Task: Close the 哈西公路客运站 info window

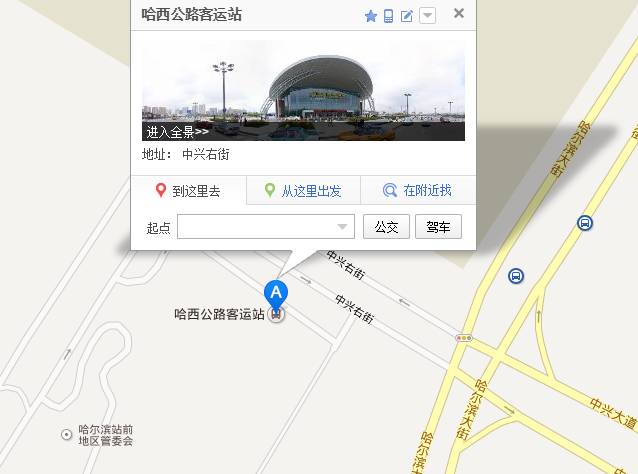Action: [459, 14]
